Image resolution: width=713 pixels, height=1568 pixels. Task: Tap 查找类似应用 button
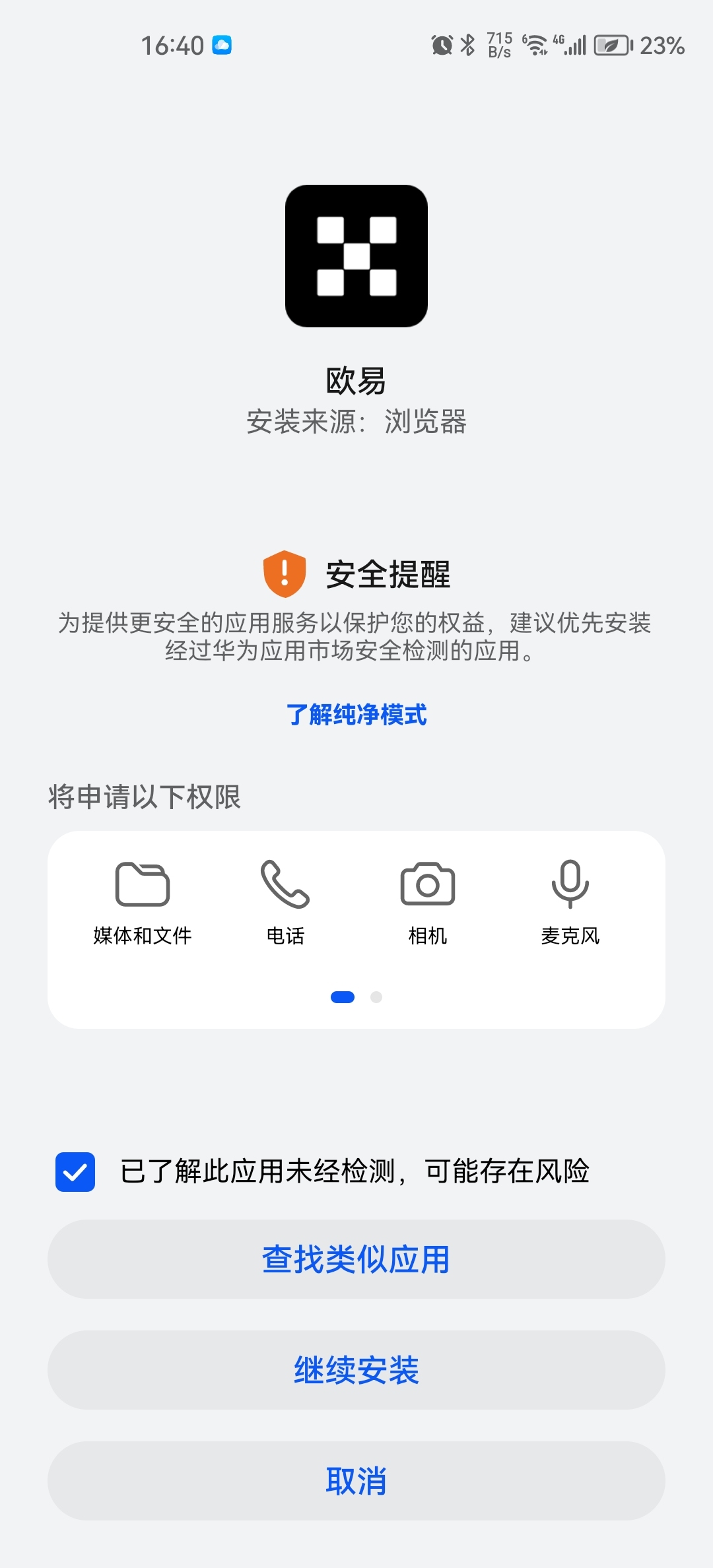pos(356,1259)
